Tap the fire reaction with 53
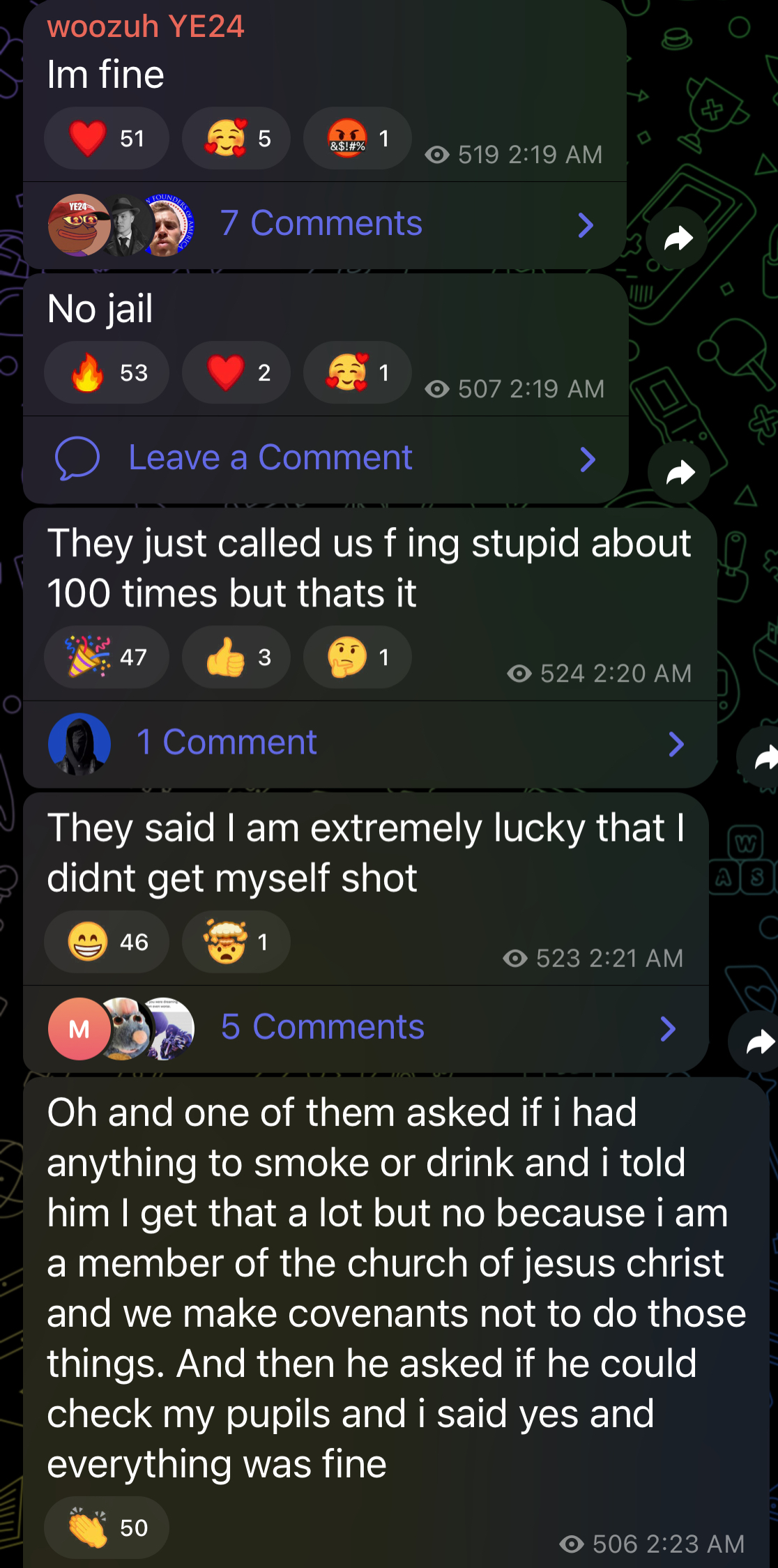 click(x=107, y=372)
